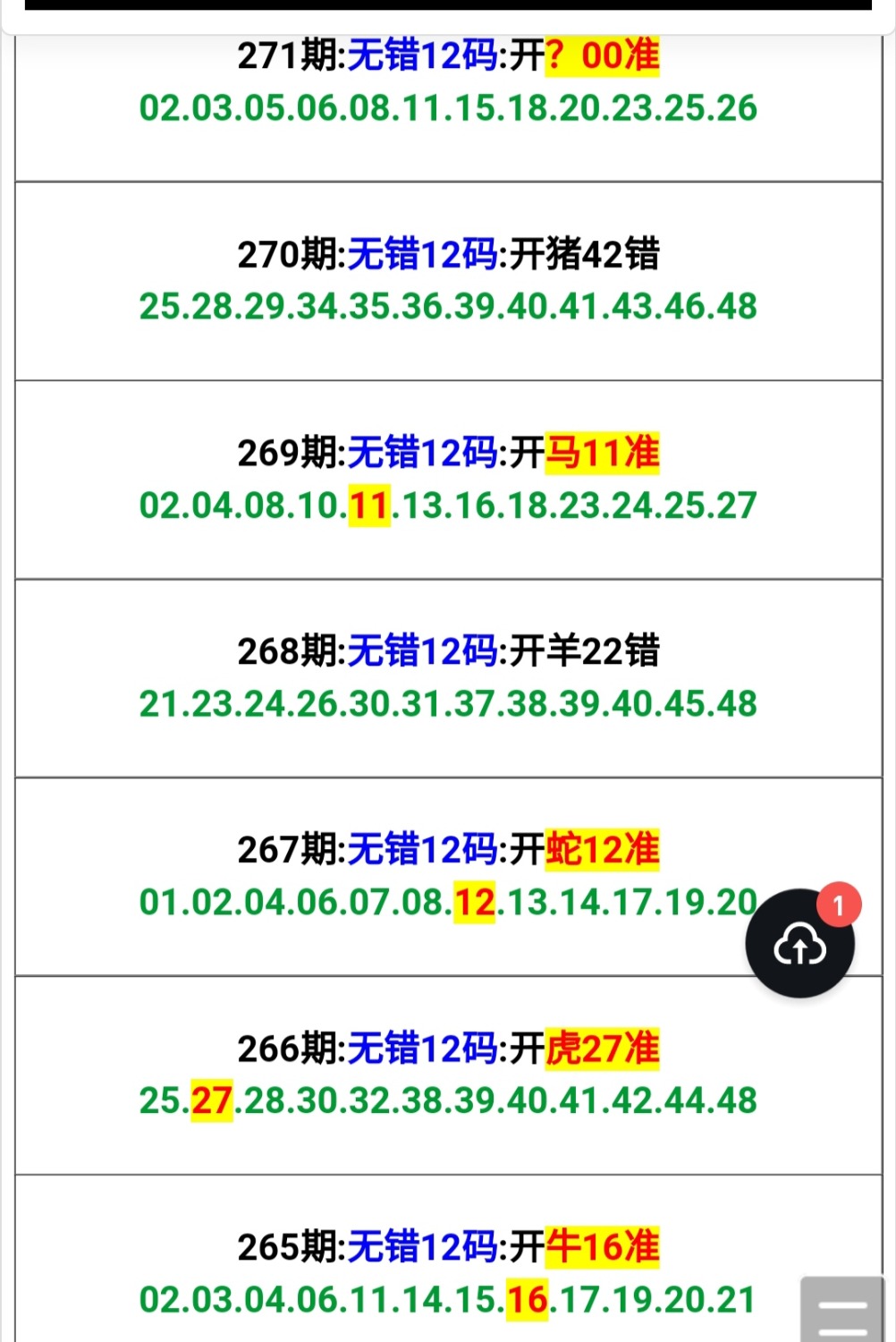Open the gray hamburger menu button
The image size is (896, 1342).
841,1310
